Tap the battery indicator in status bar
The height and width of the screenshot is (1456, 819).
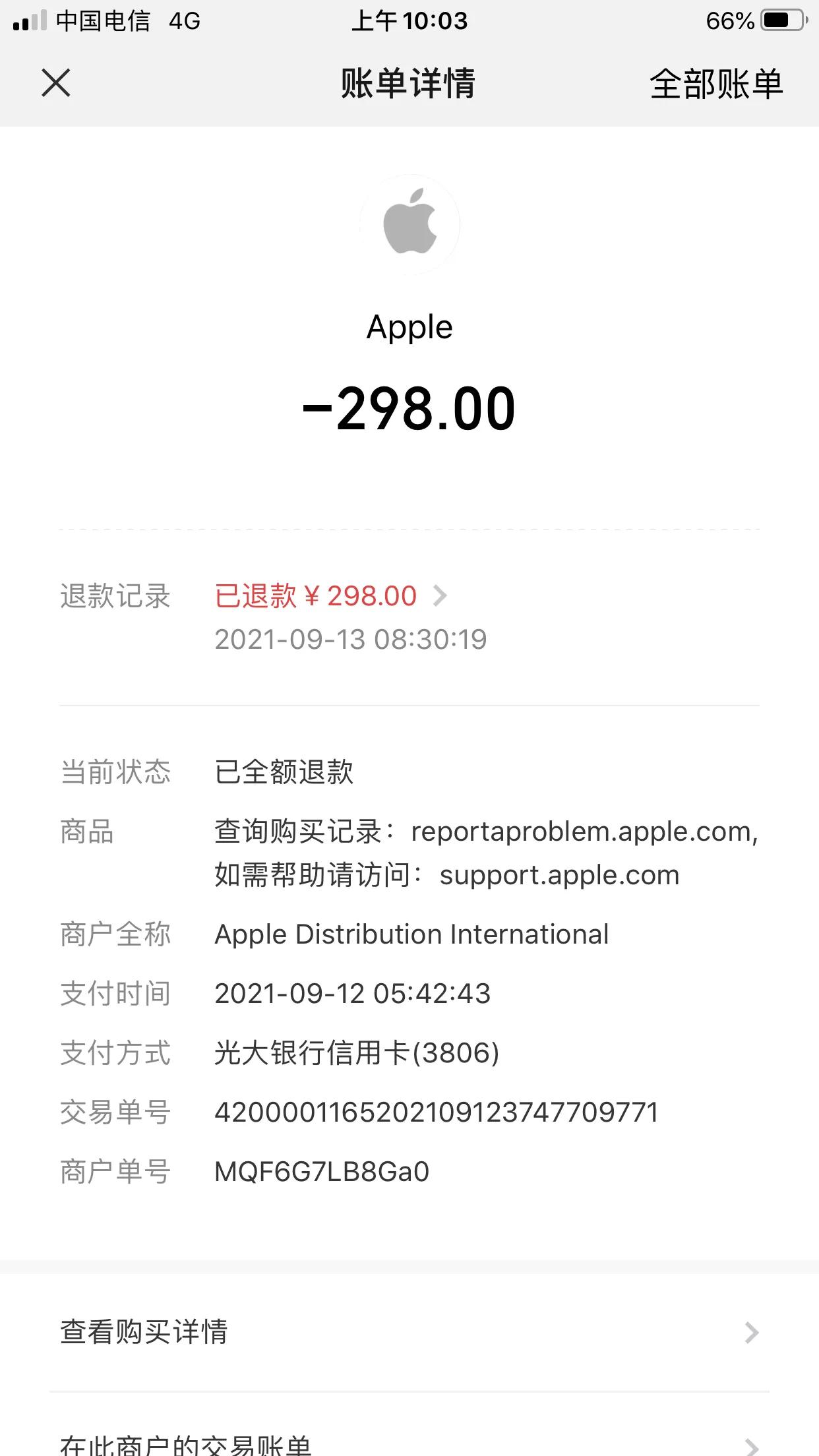point(783,20)
